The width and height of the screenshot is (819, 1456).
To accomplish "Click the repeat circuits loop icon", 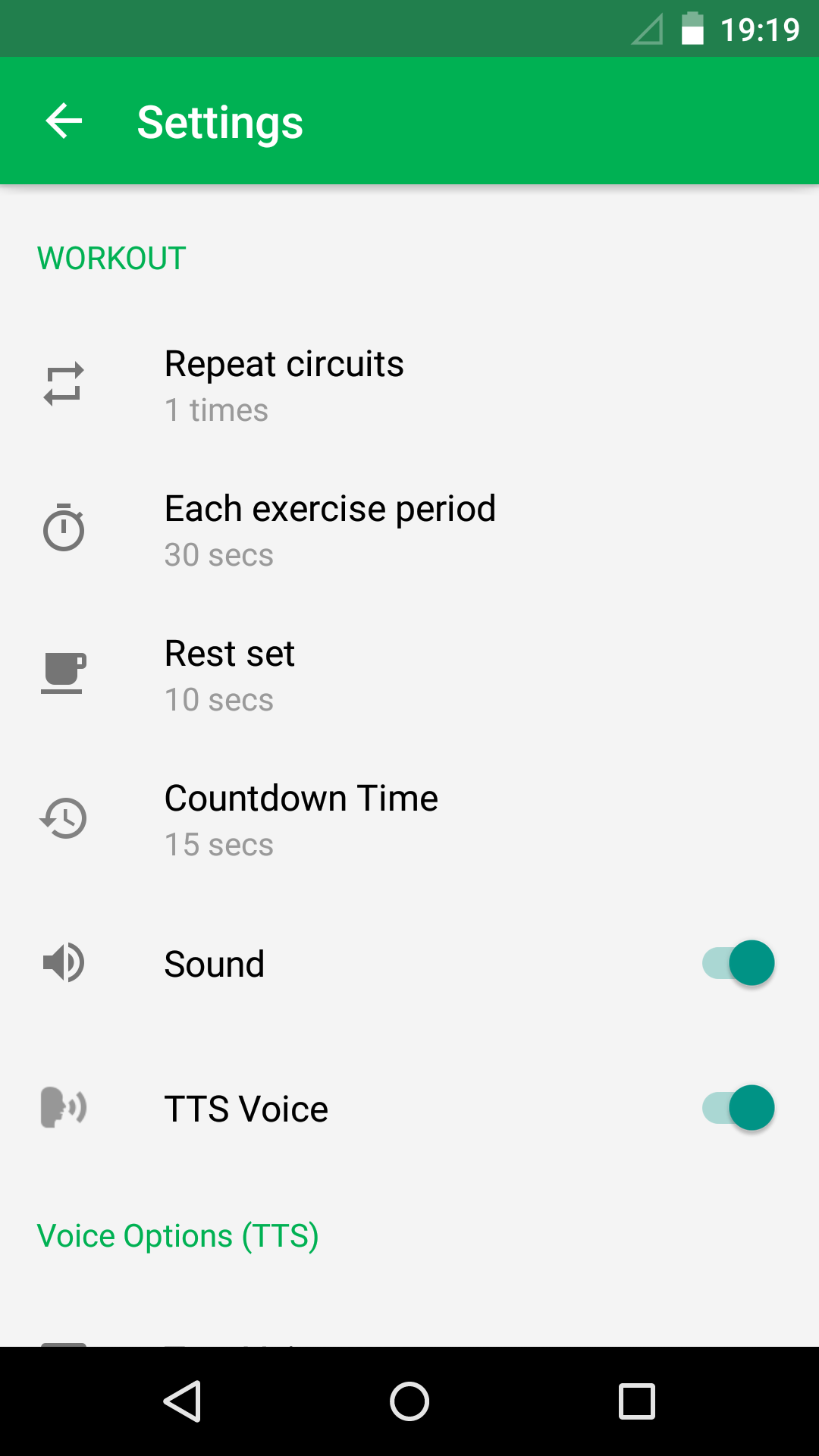I will (64, 383).
